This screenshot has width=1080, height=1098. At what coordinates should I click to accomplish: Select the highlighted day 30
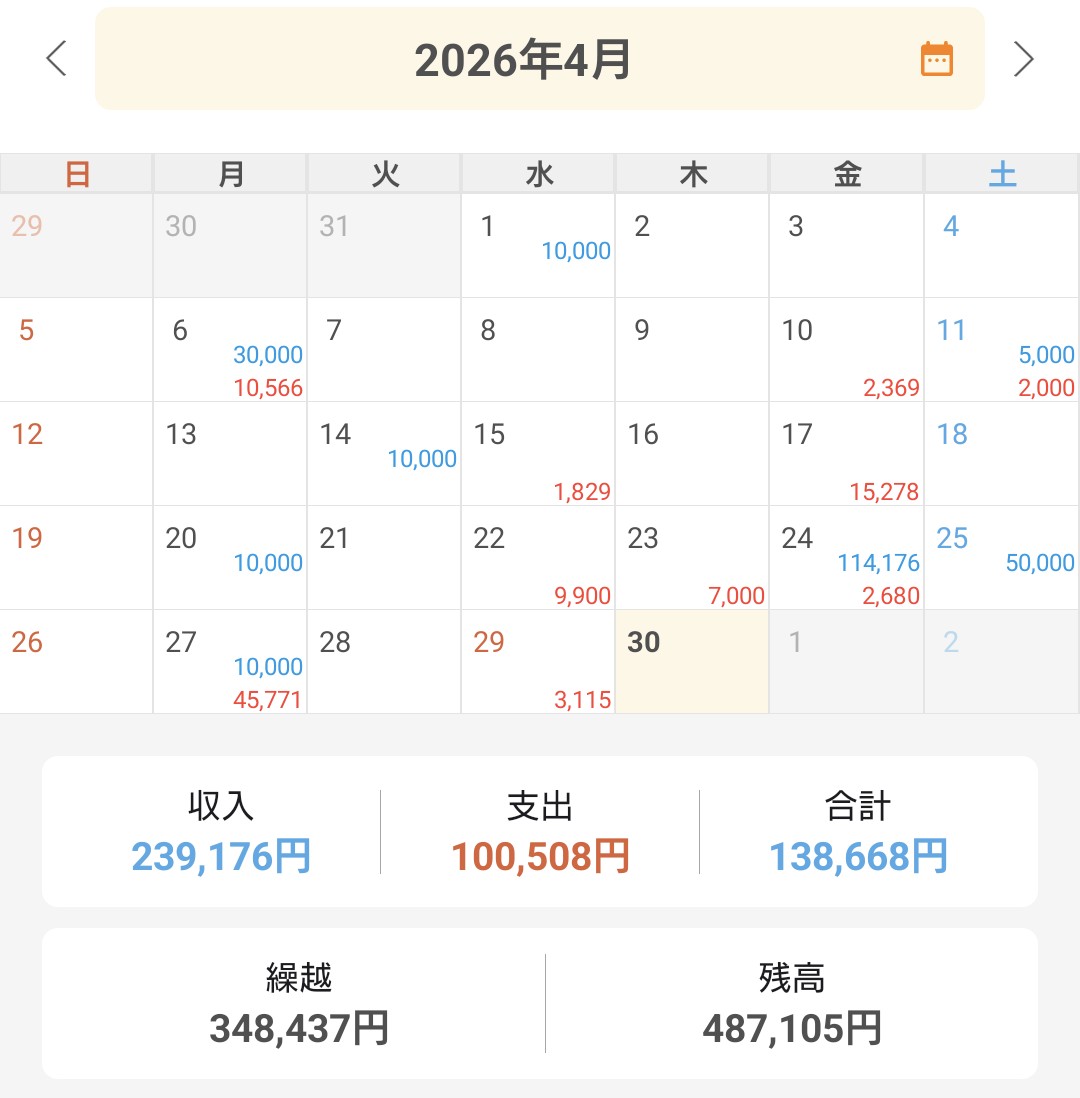[692, 662]
